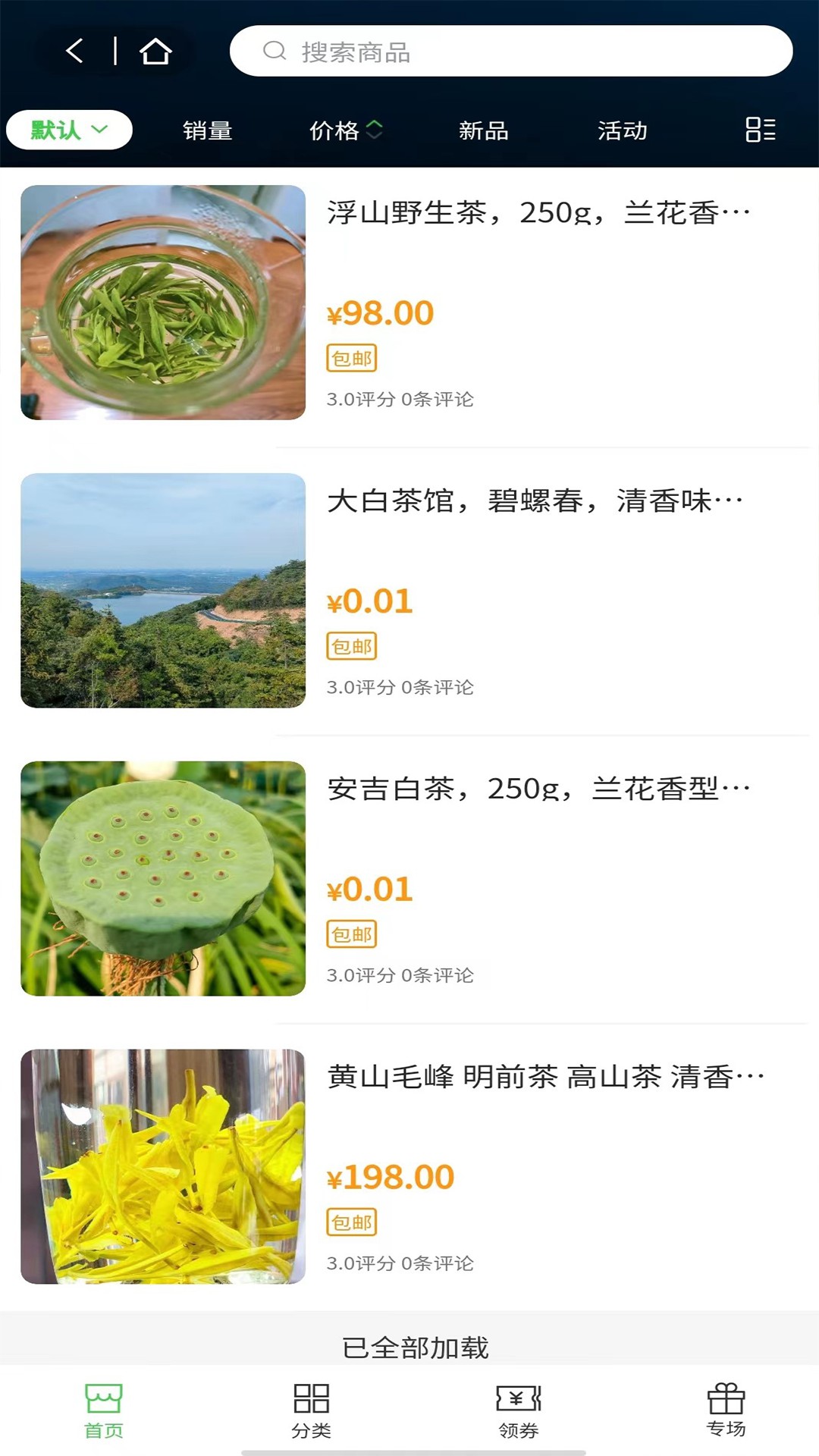Toggle the 新品 new products filter

coord(485,130)
